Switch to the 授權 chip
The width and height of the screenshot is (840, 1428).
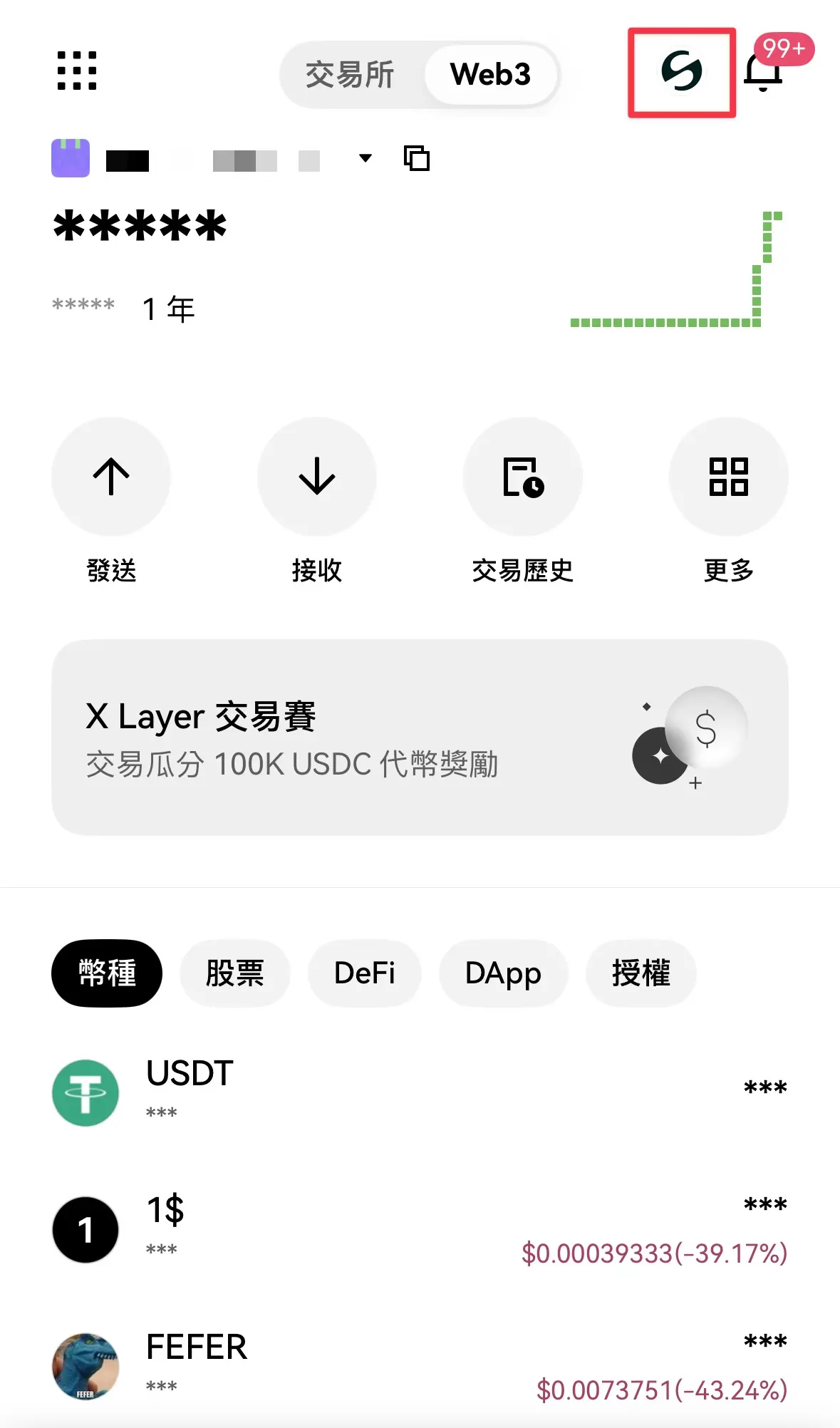641,973
